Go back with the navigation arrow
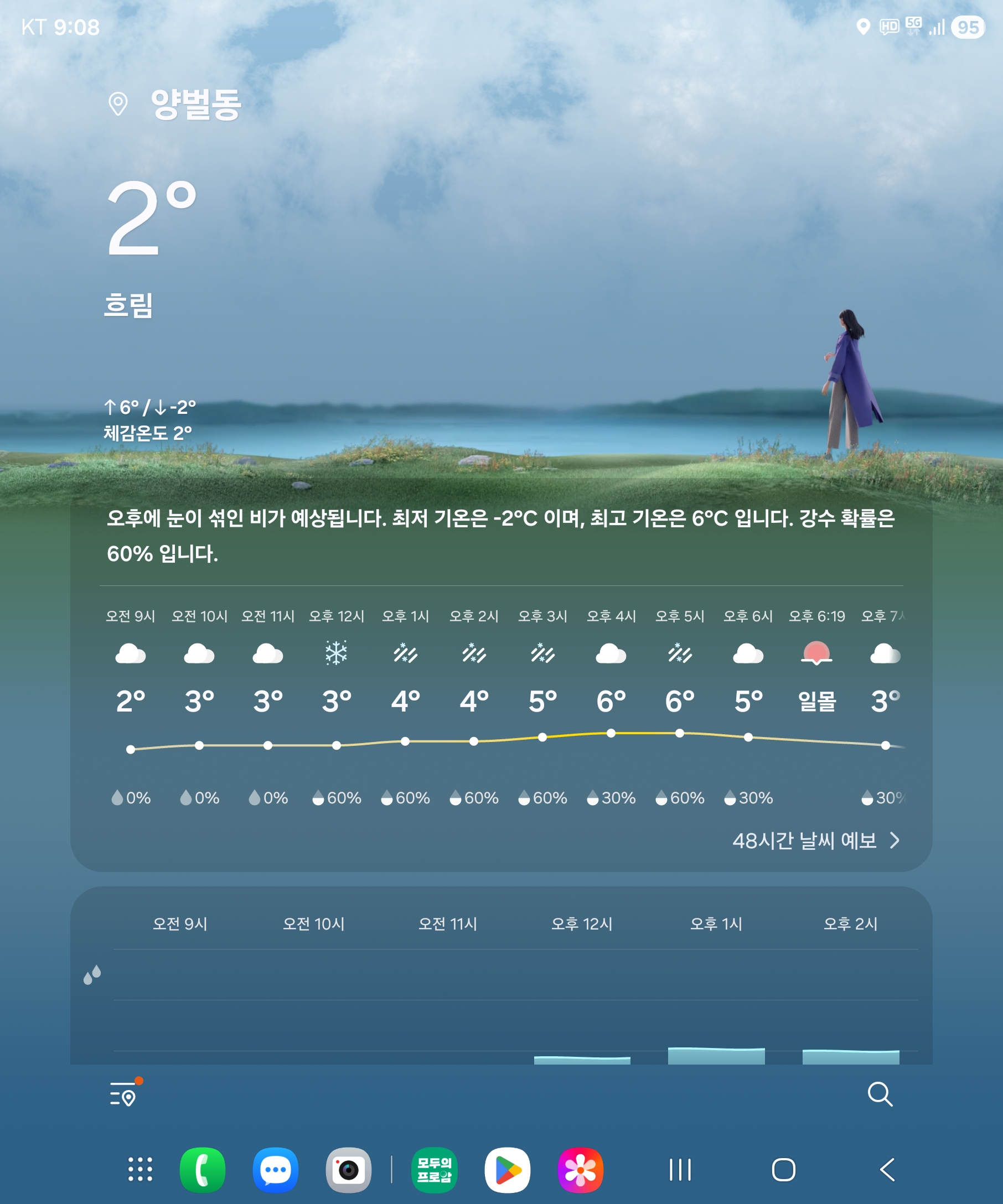Viewport: 1003px width, 1204px height. coord(887,1170)
